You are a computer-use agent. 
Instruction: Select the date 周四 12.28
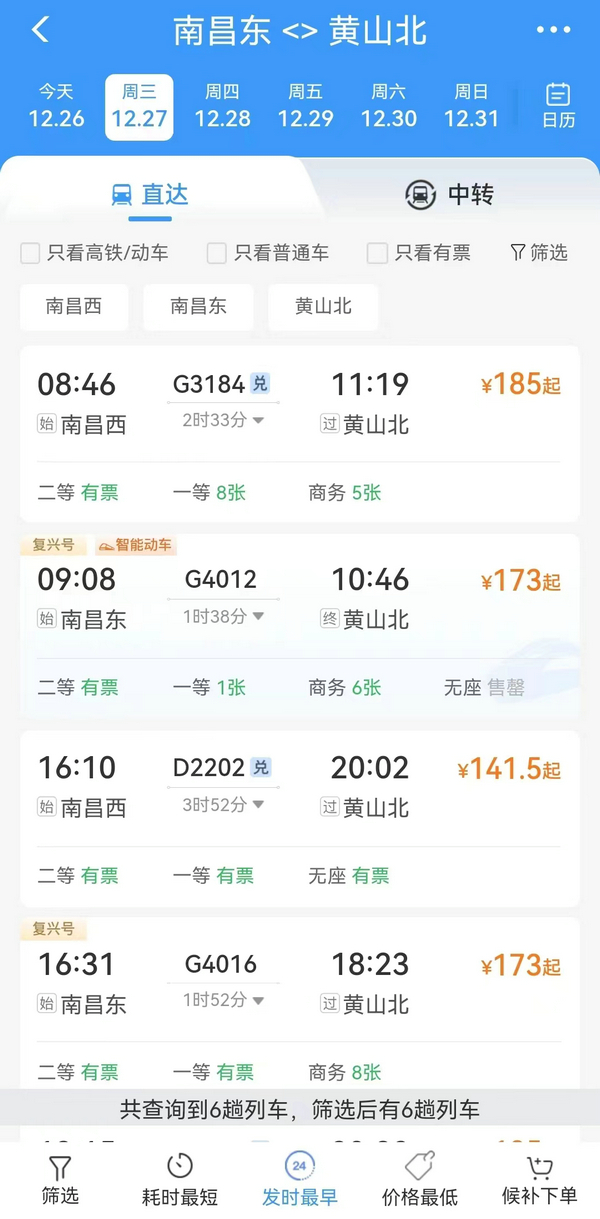point(222,106)
